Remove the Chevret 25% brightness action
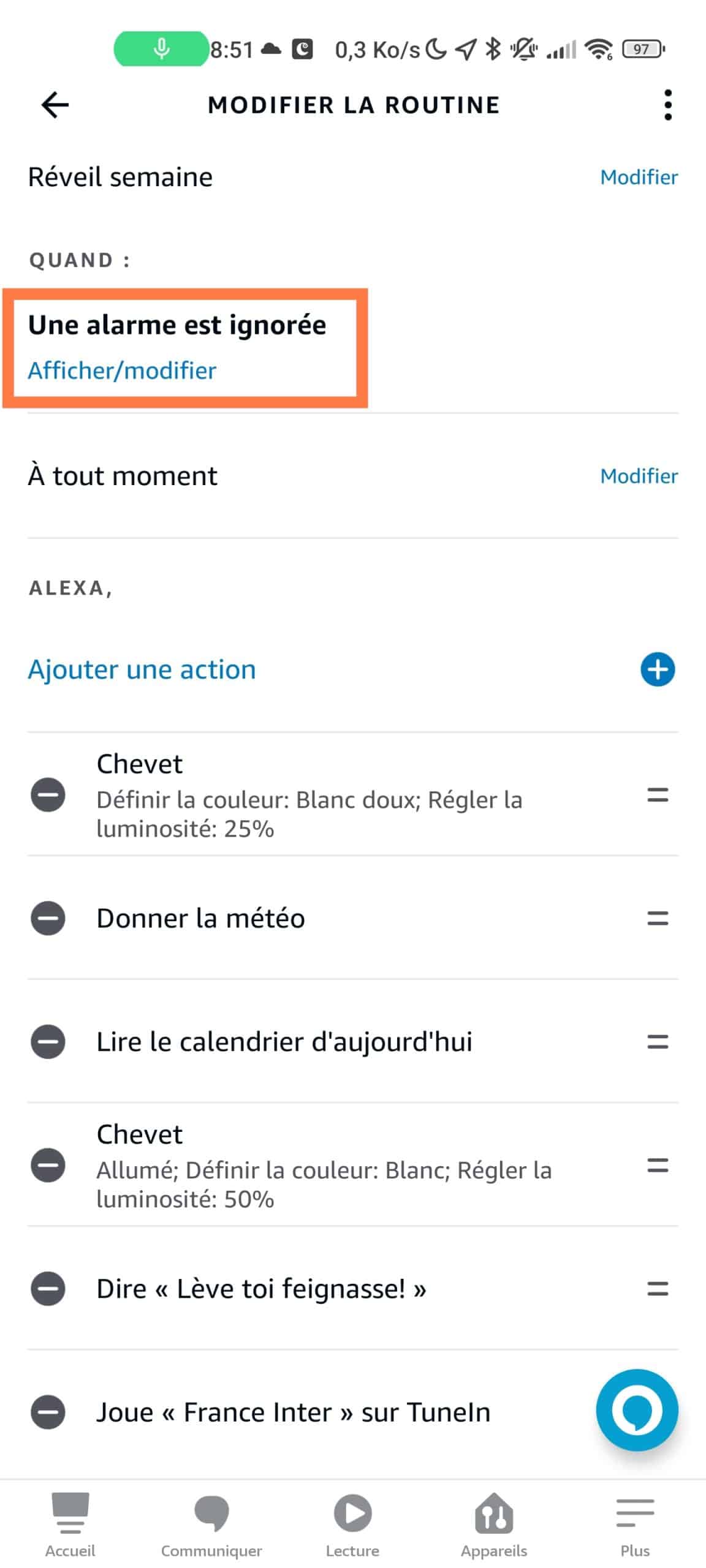The image size is (706, 1568). 48,795
